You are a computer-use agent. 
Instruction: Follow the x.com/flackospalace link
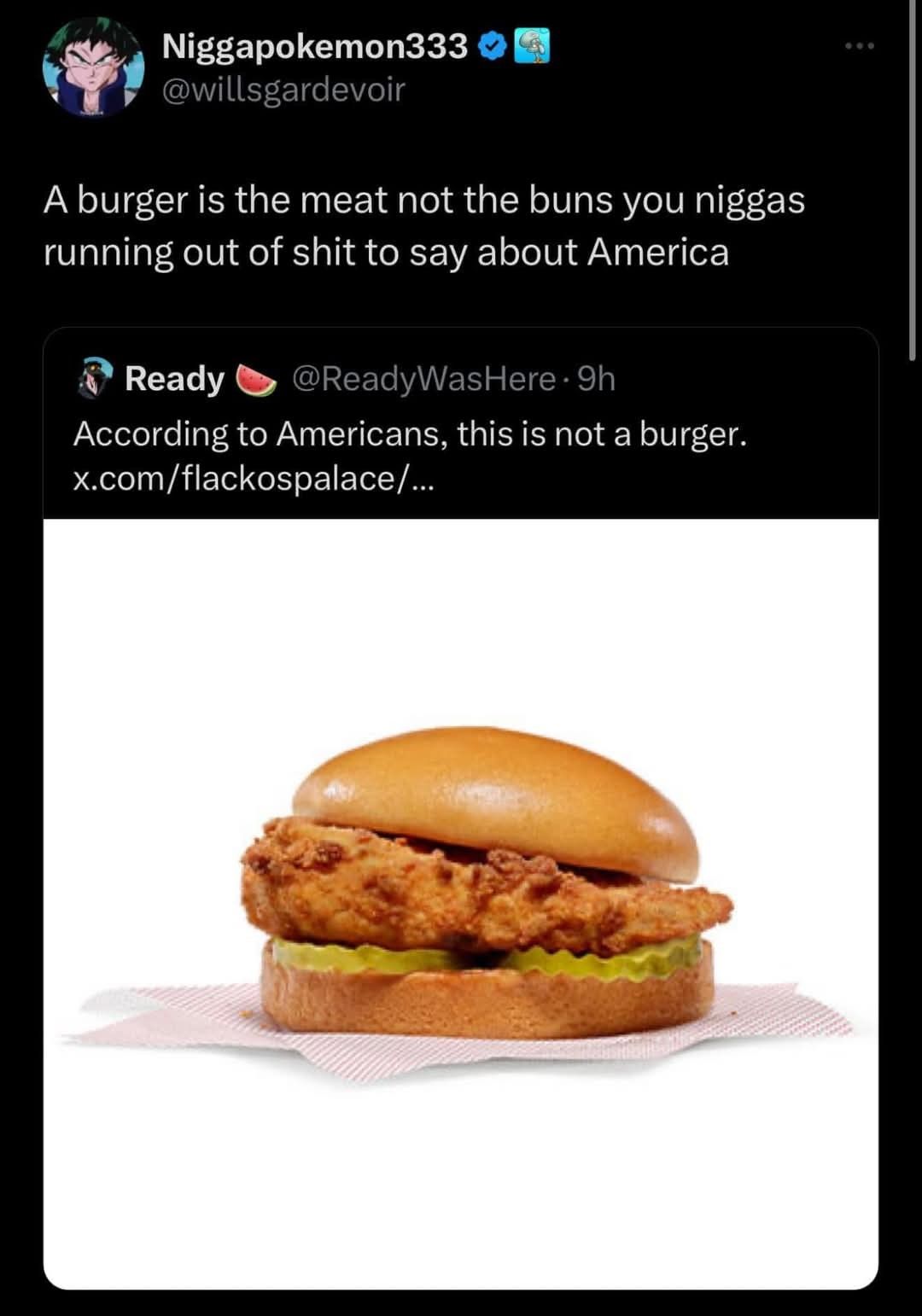click(x=254, y=479)
